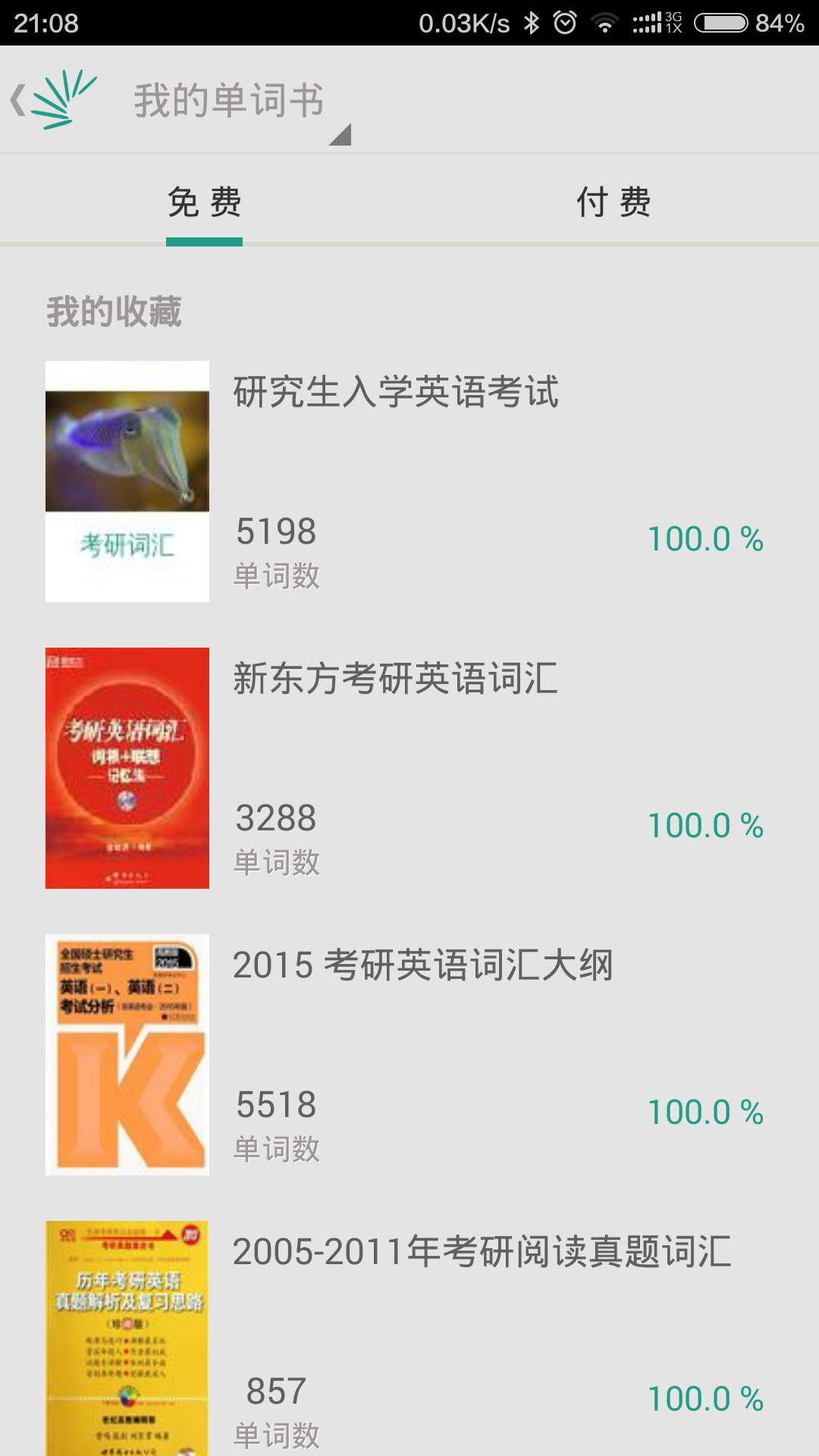This screenshot has width=819, height=1456.
Task: Switch to the 免费 tab
Action: tap(204, 202)
